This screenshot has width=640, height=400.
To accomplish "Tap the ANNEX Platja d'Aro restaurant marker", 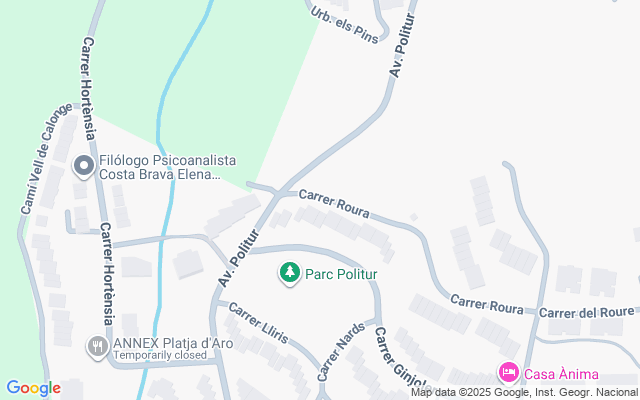I will pyautogui.click(x=97, y=346).
